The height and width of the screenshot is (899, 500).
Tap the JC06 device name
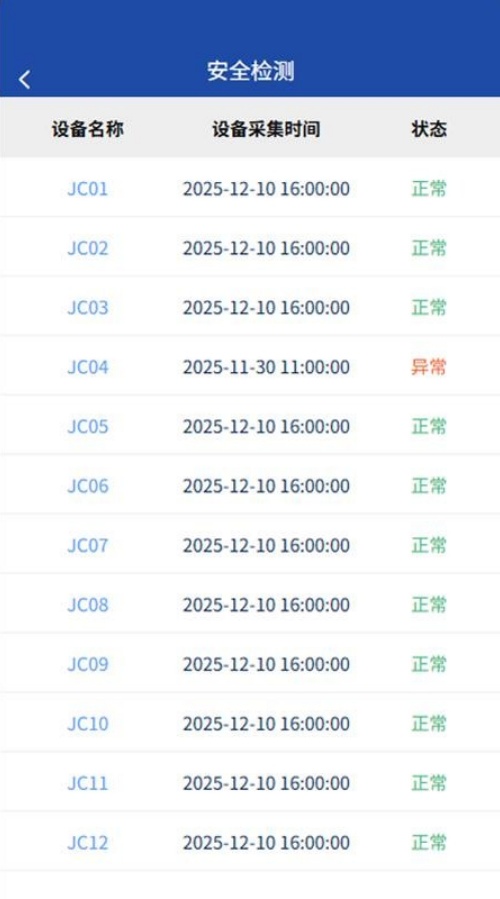tap(88, 486)
